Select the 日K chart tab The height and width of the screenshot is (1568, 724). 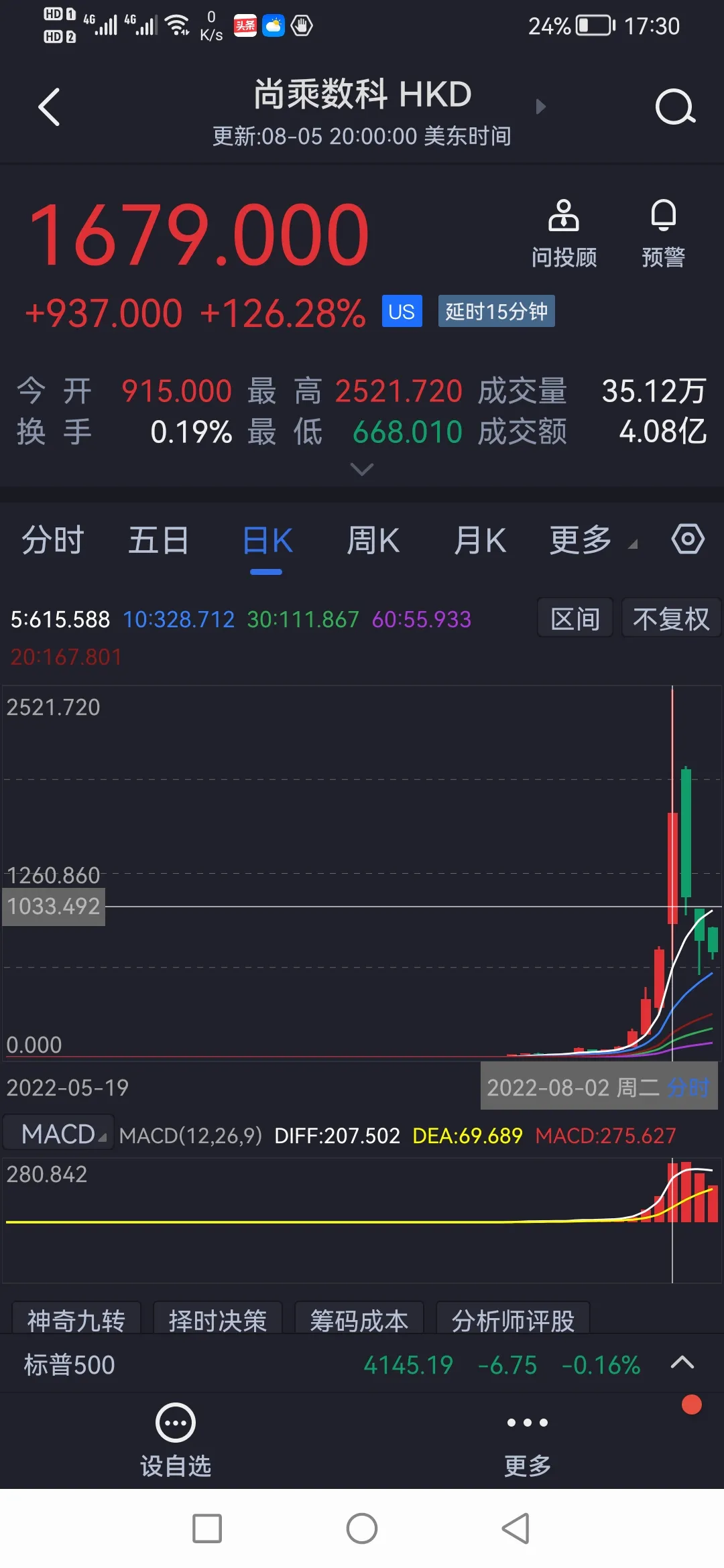tap(267, 541)
